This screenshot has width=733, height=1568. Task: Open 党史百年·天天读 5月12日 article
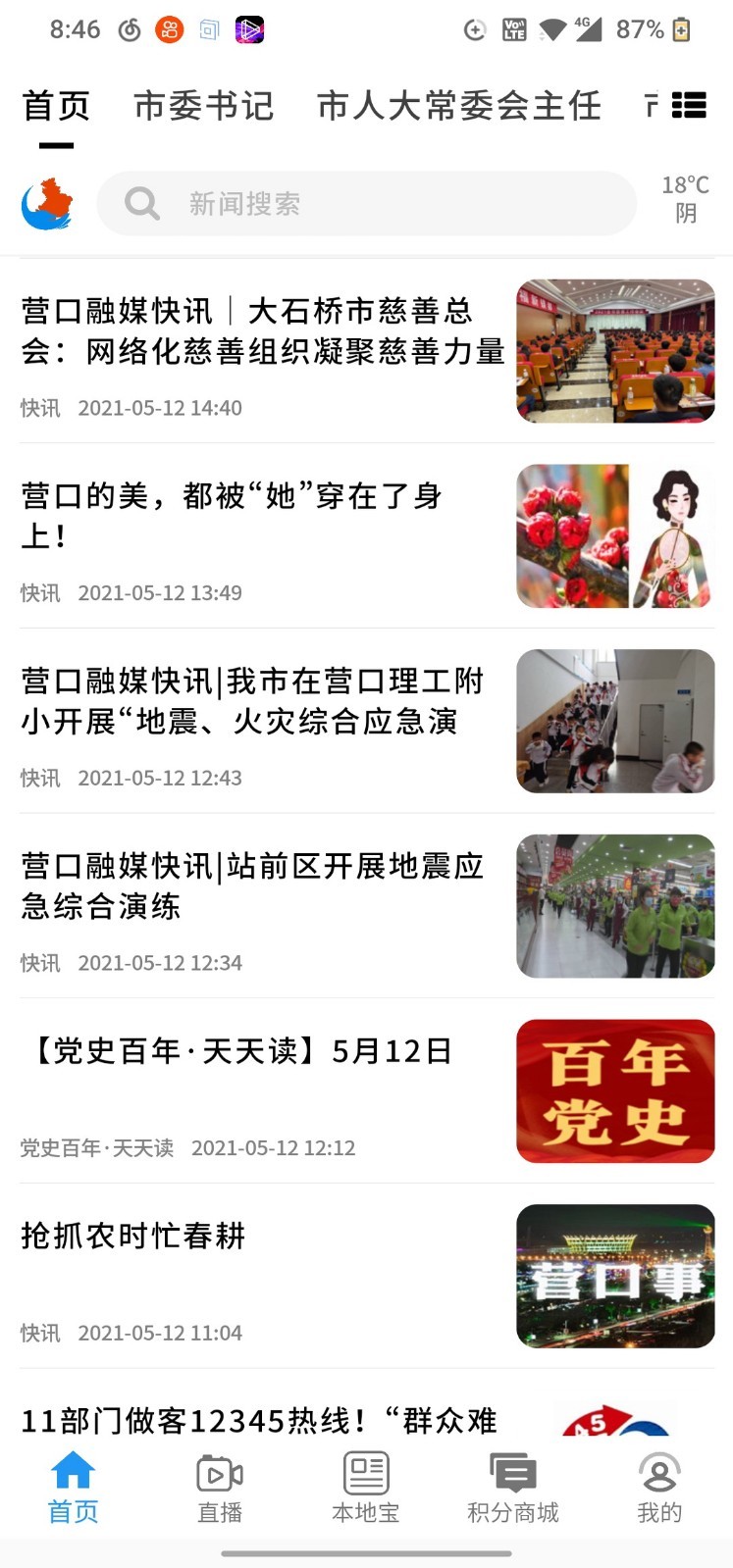point(367,1091)
